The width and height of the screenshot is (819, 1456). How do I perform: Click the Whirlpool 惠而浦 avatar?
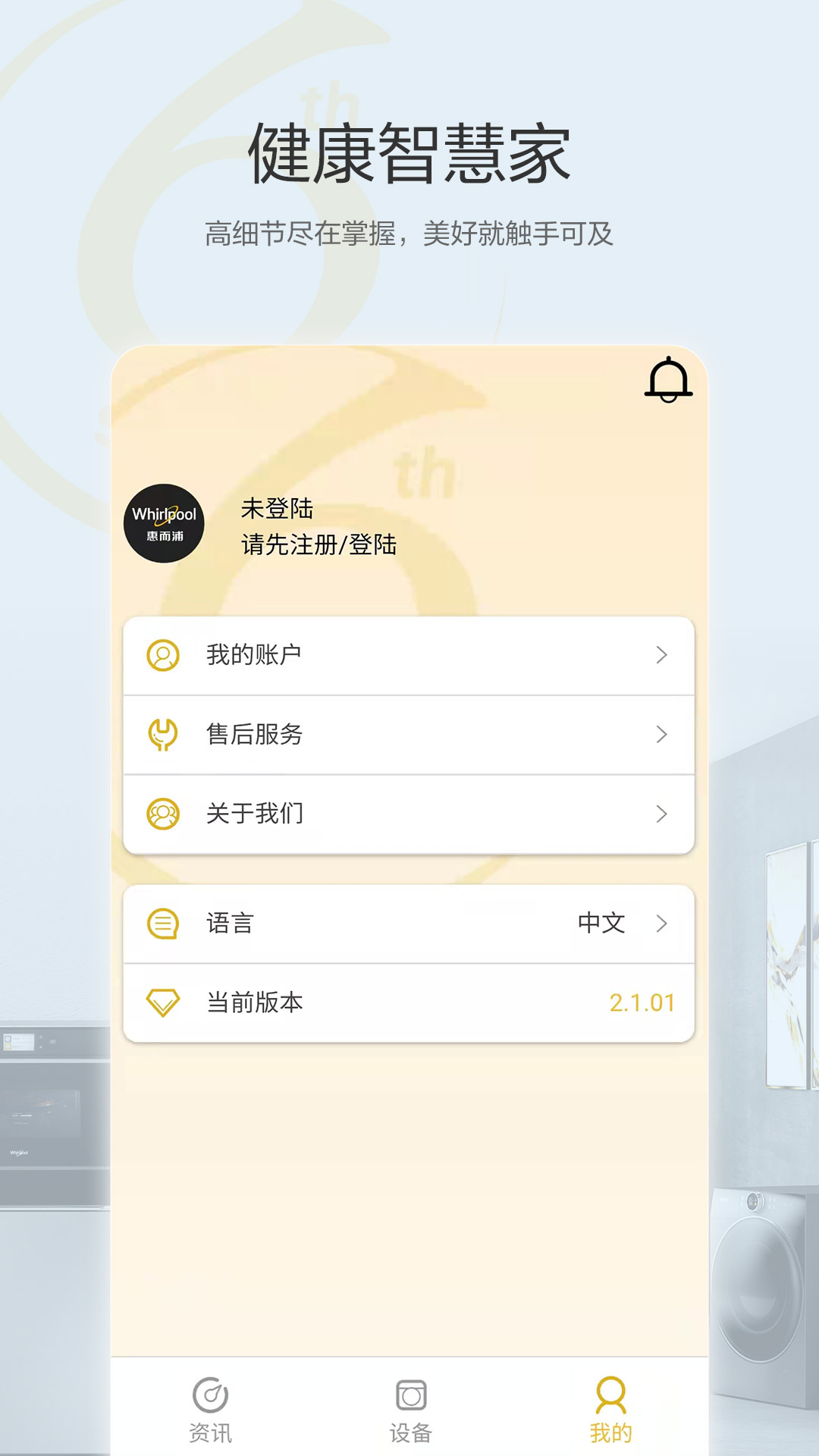click(x=166, y=523)
